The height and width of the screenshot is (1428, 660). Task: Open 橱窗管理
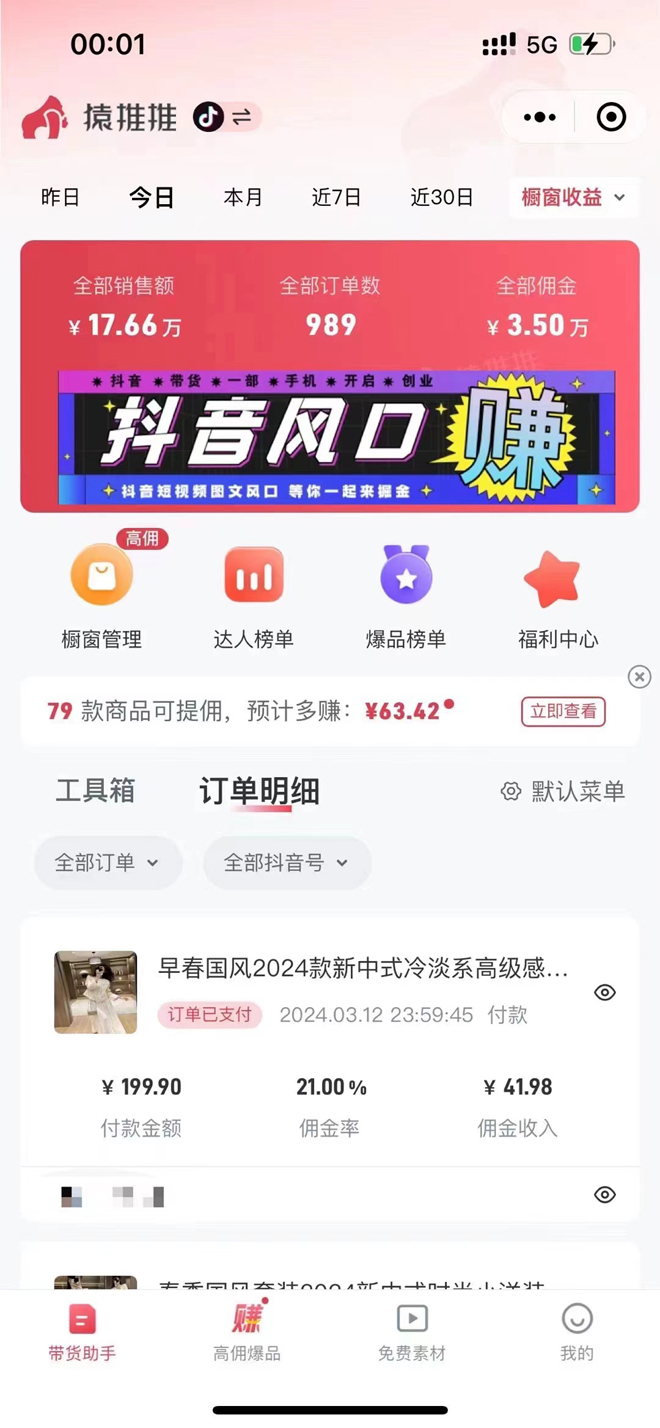(x=101, y=597)
